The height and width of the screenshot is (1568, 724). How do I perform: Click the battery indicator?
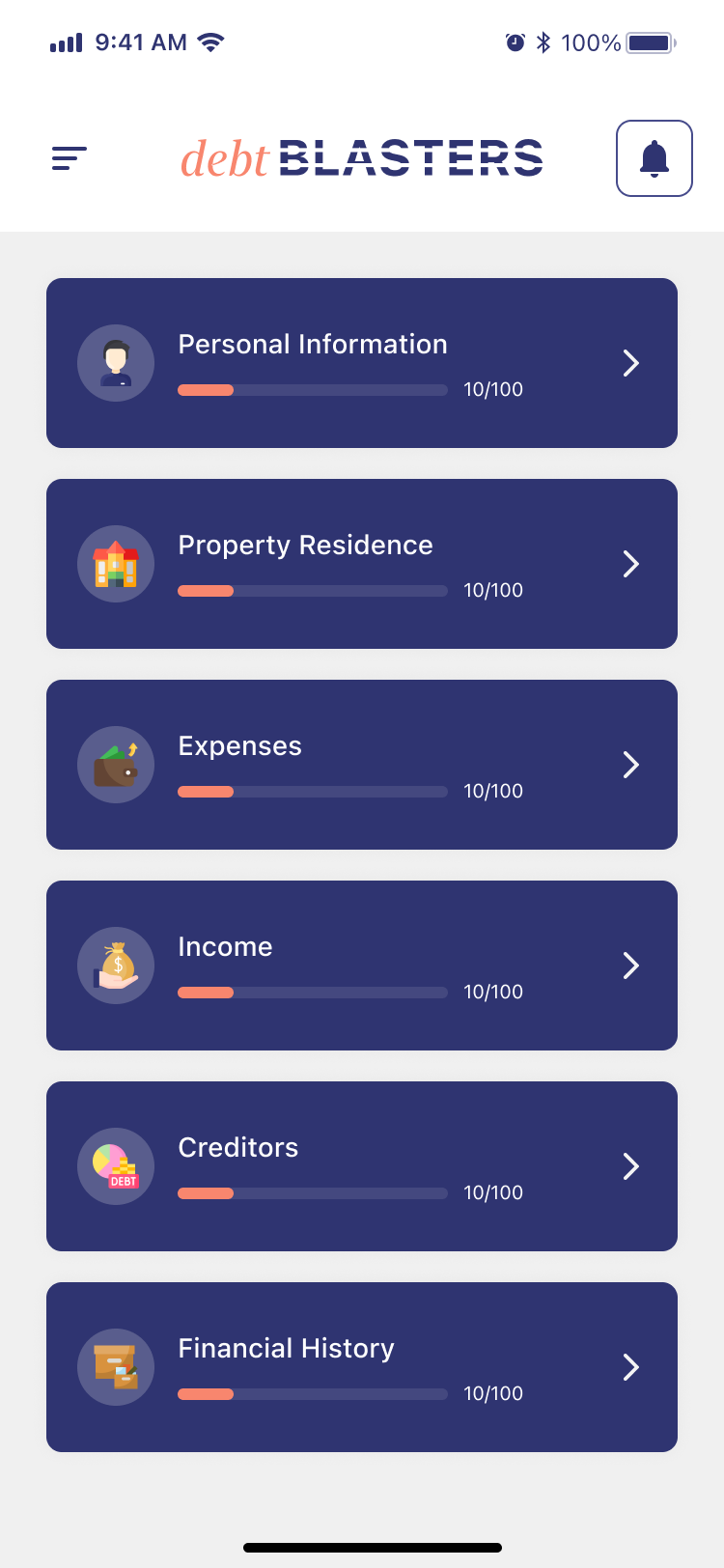click(x=651, y=42)
